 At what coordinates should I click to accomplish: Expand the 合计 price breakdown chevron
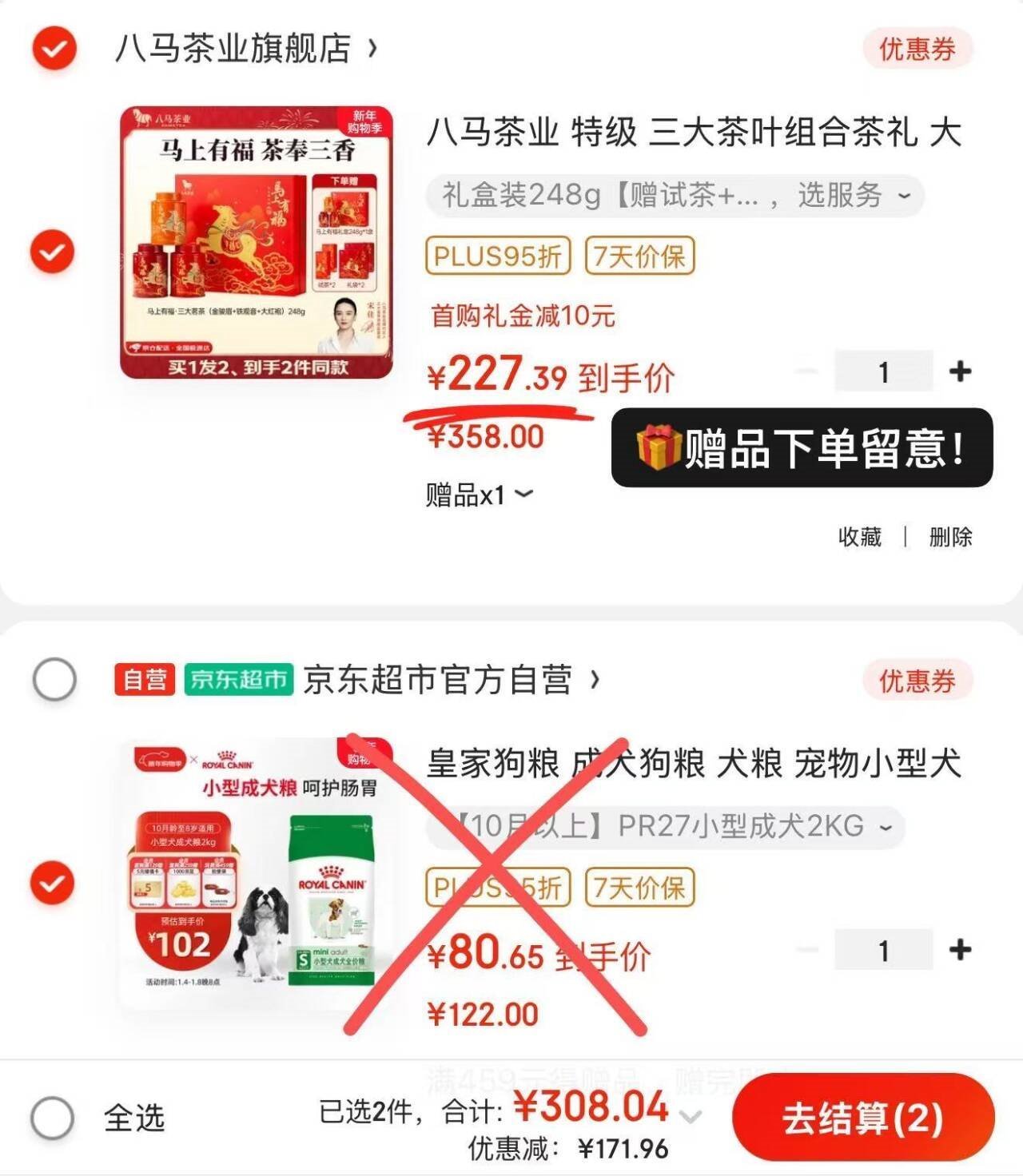pos(691,1116)
